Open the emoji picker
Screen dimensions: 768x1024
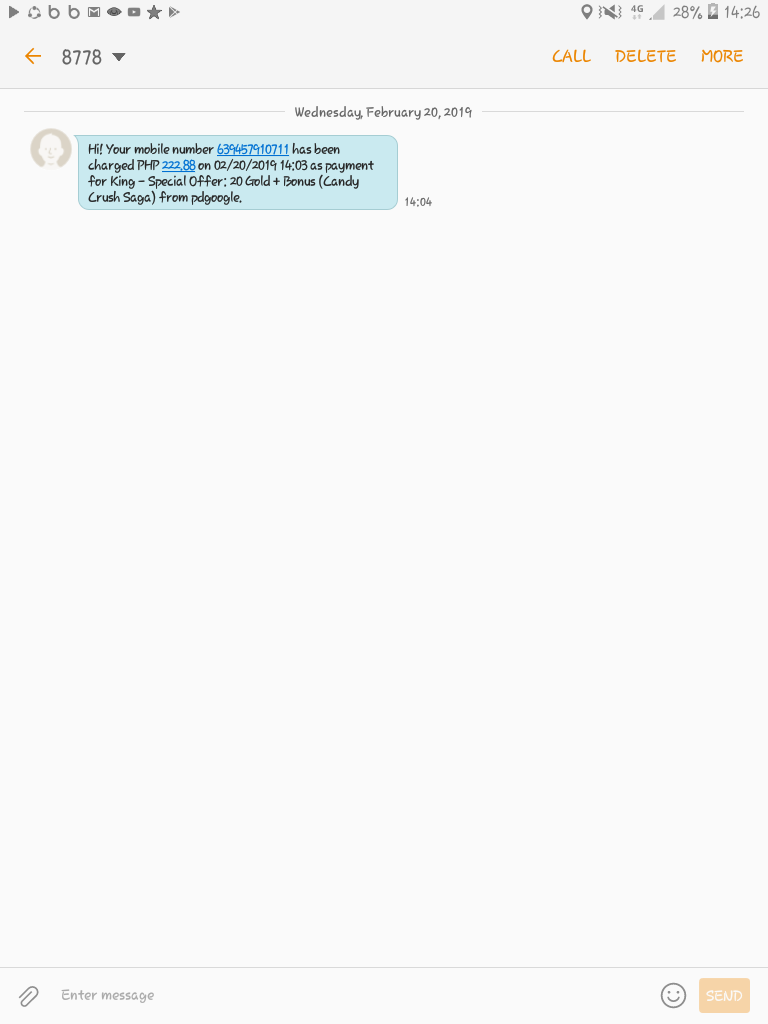[x=673, y=995]
